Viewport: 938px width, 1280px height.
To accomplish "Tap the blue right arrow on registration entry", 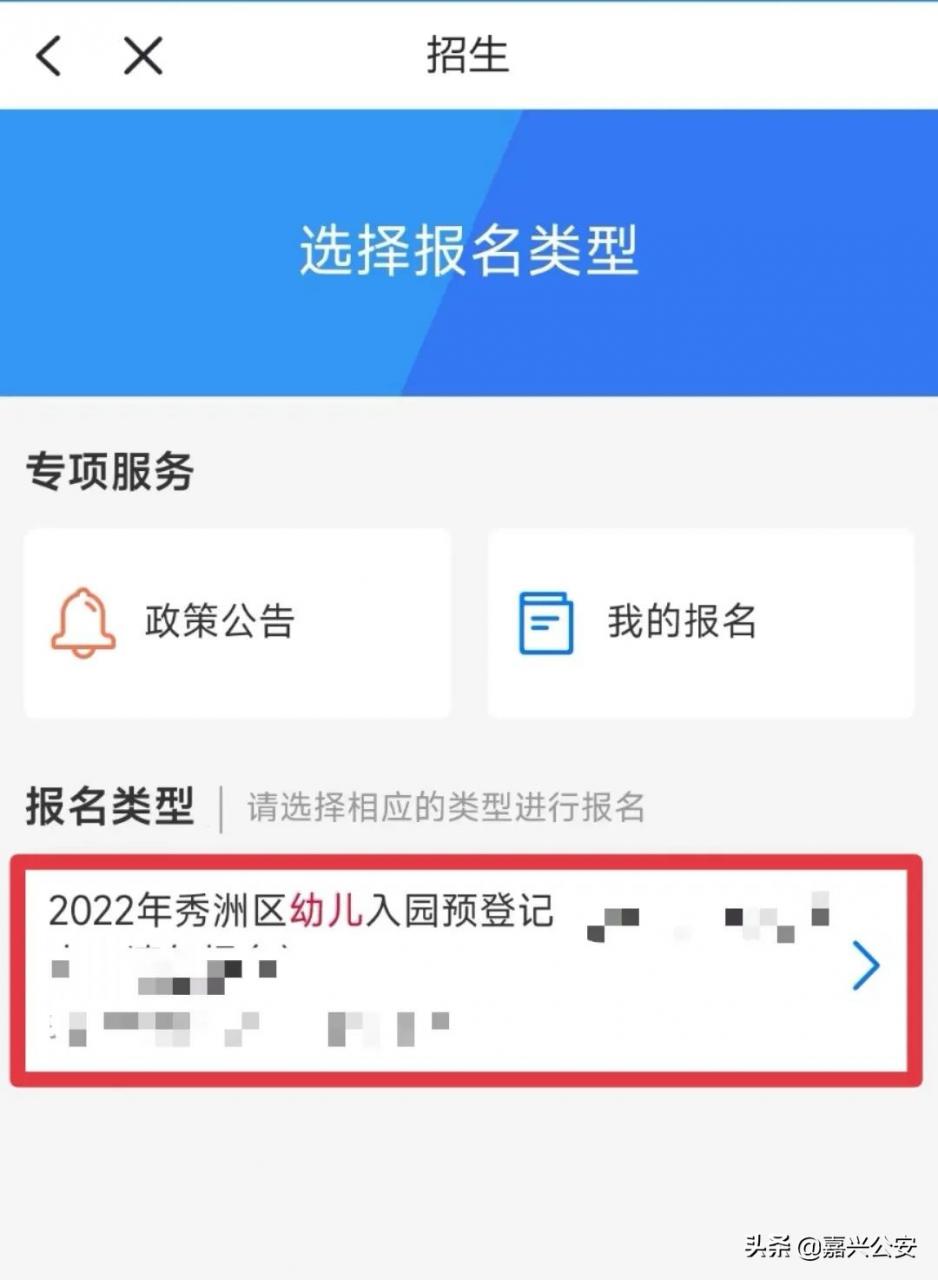I will pos(864,965).
